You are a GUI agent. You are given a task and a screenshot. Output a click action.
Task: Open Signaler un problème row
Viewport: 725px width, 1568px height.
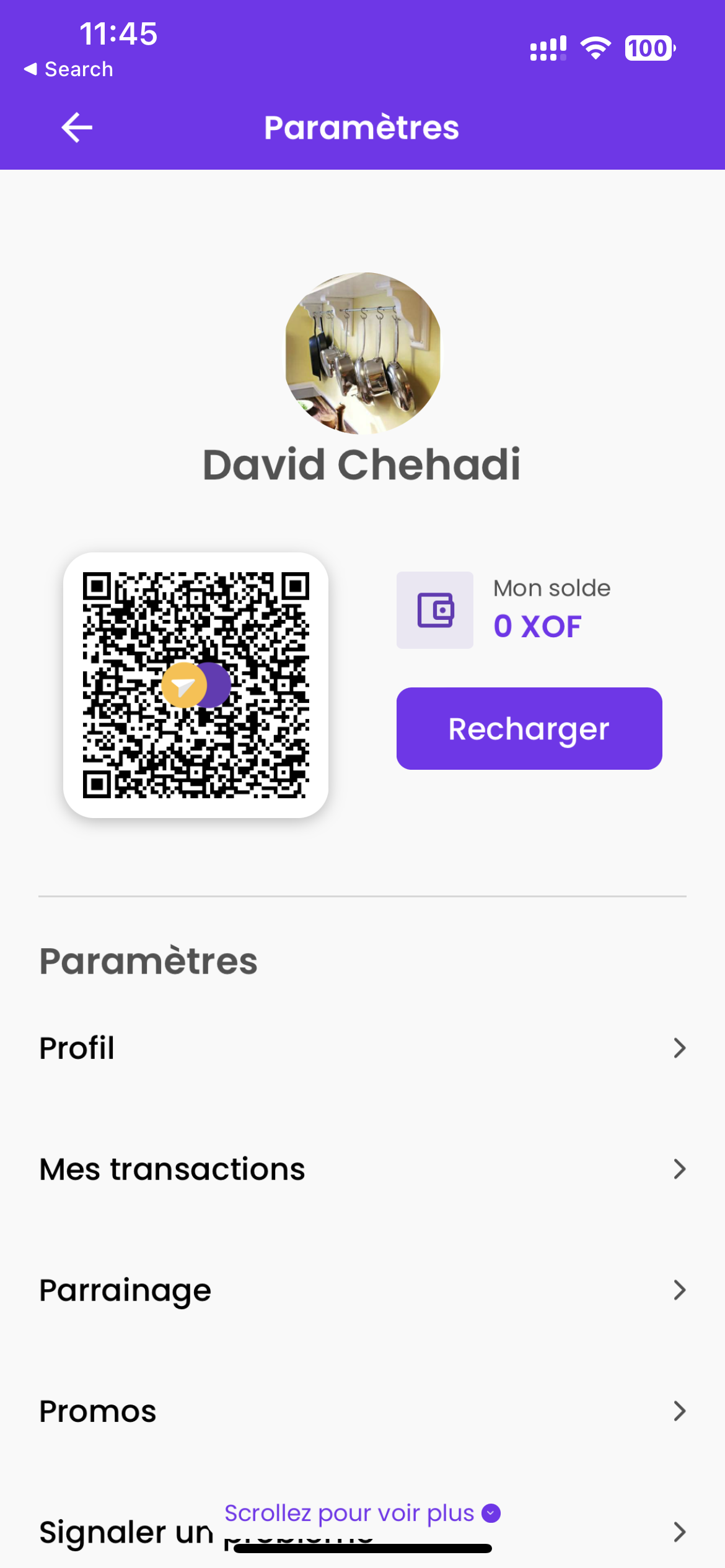pyautogui.click(x=124, y=1532)
